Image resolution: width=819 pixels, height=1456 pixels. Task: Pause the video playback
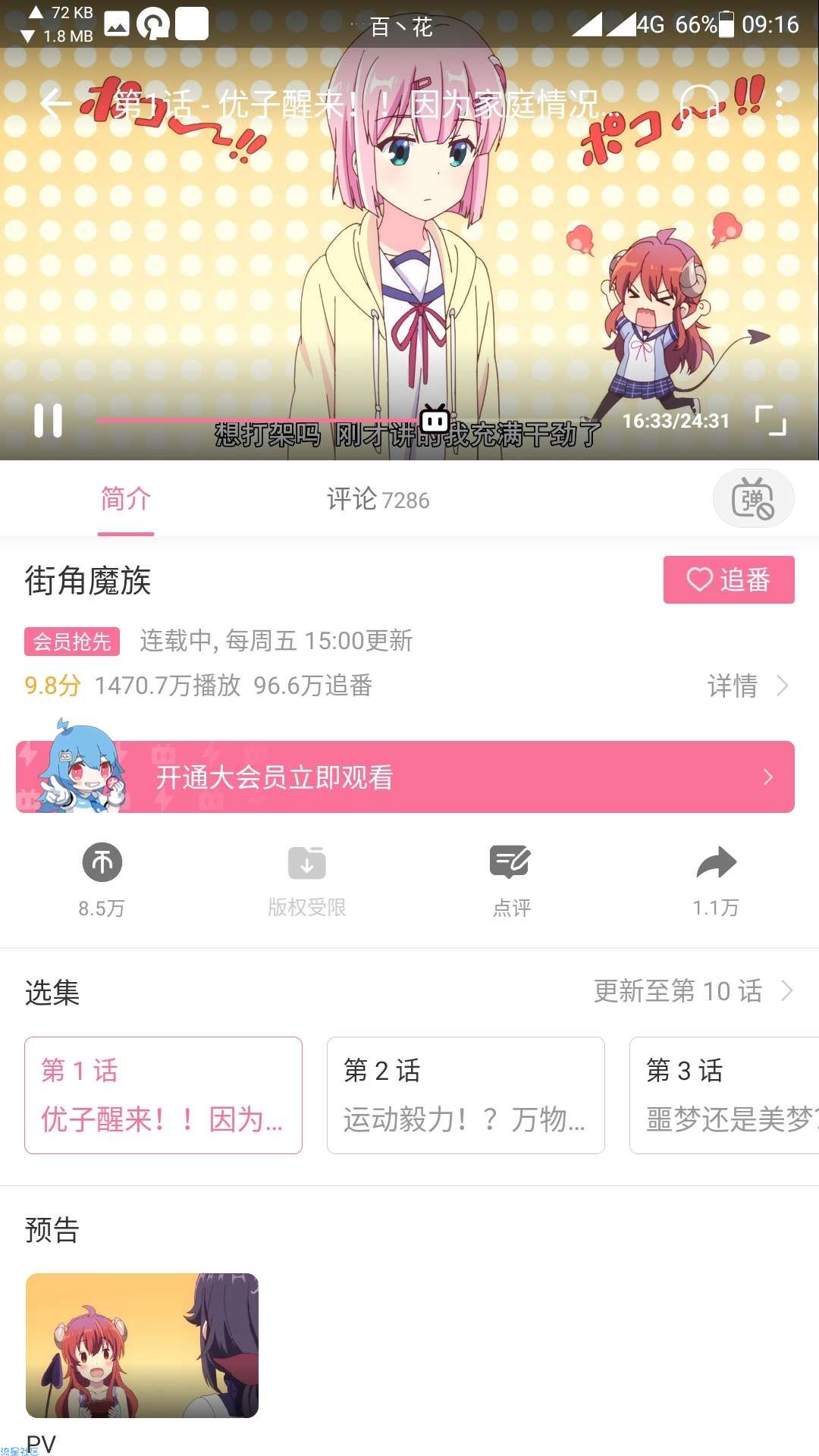pos(48,421)
